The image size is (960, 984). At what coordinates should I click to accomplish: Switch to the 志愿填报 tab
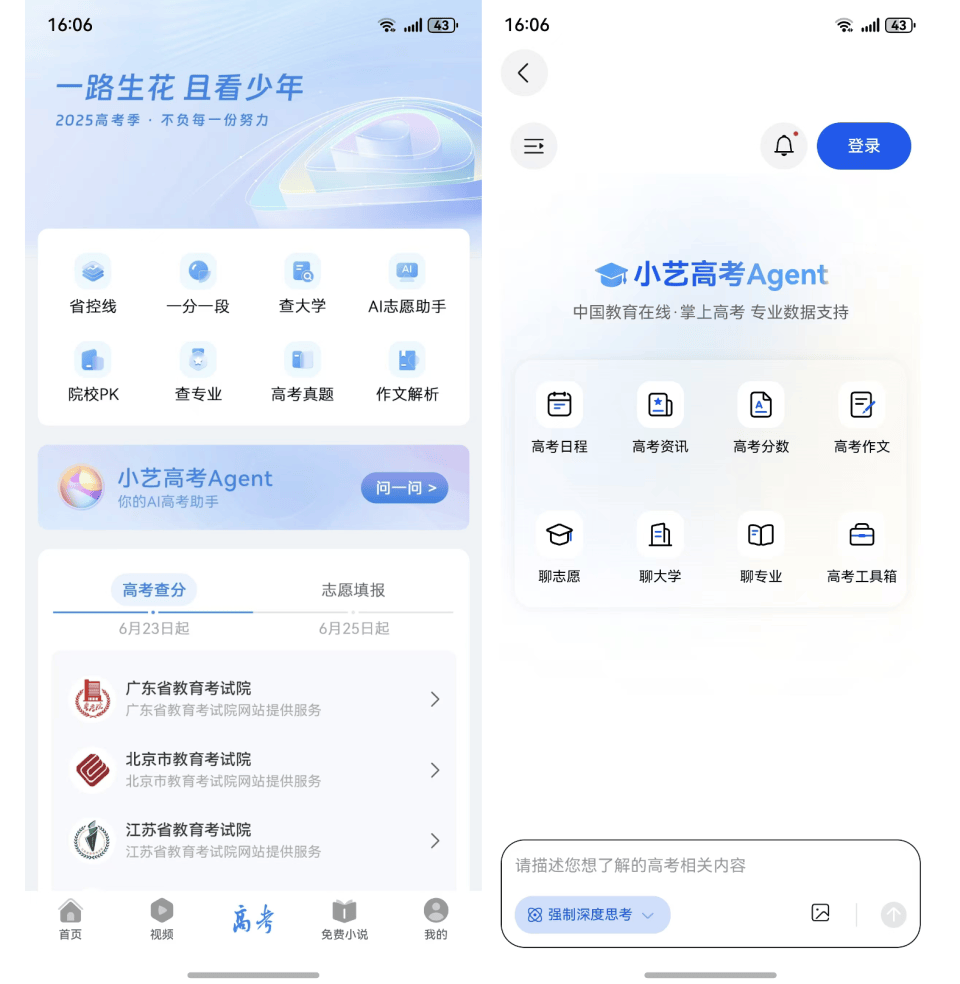coord(353,590)
